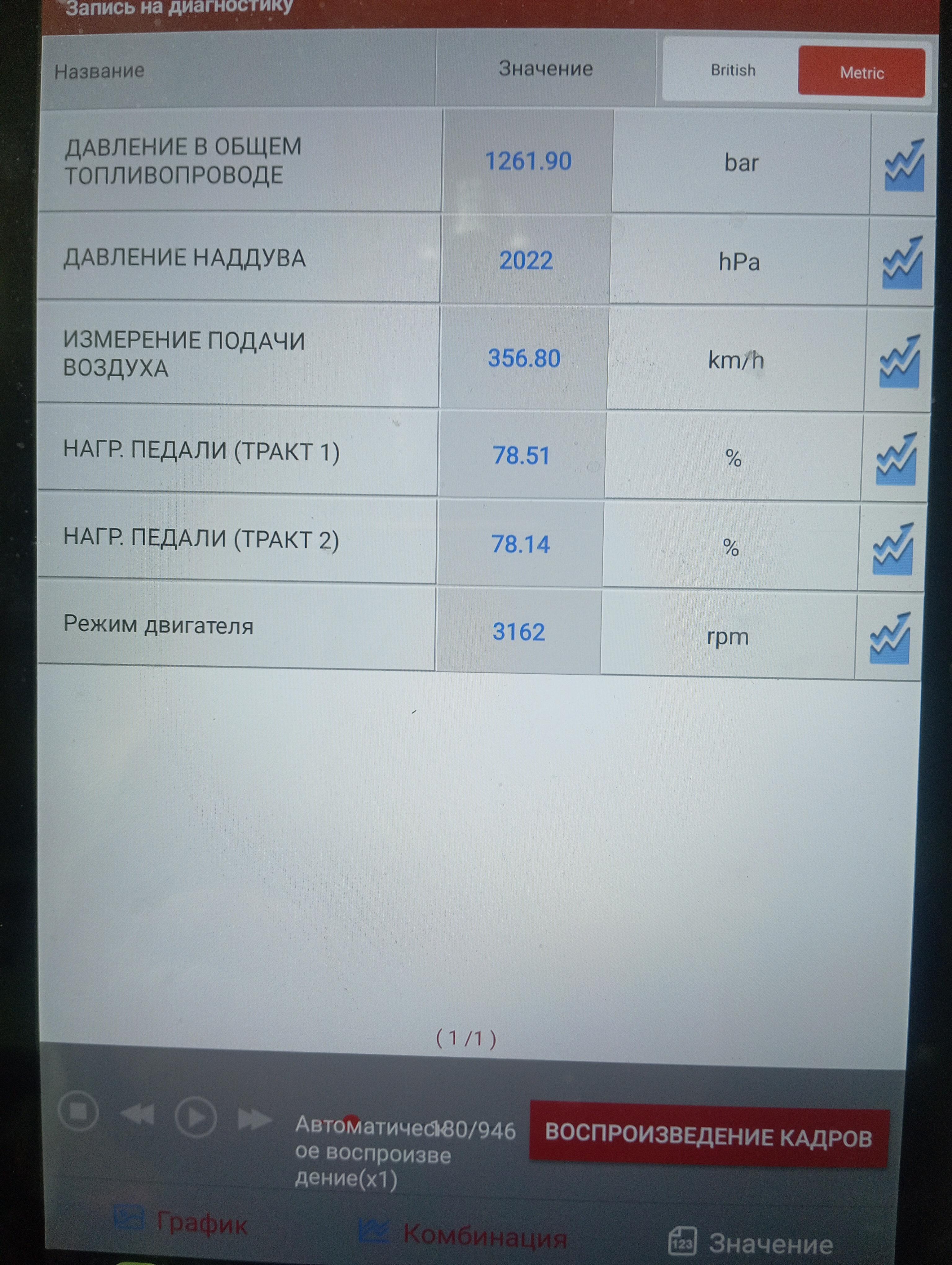Play the recorded frames
This screenshot has height=1265, width=952.
pos(196,1117)
